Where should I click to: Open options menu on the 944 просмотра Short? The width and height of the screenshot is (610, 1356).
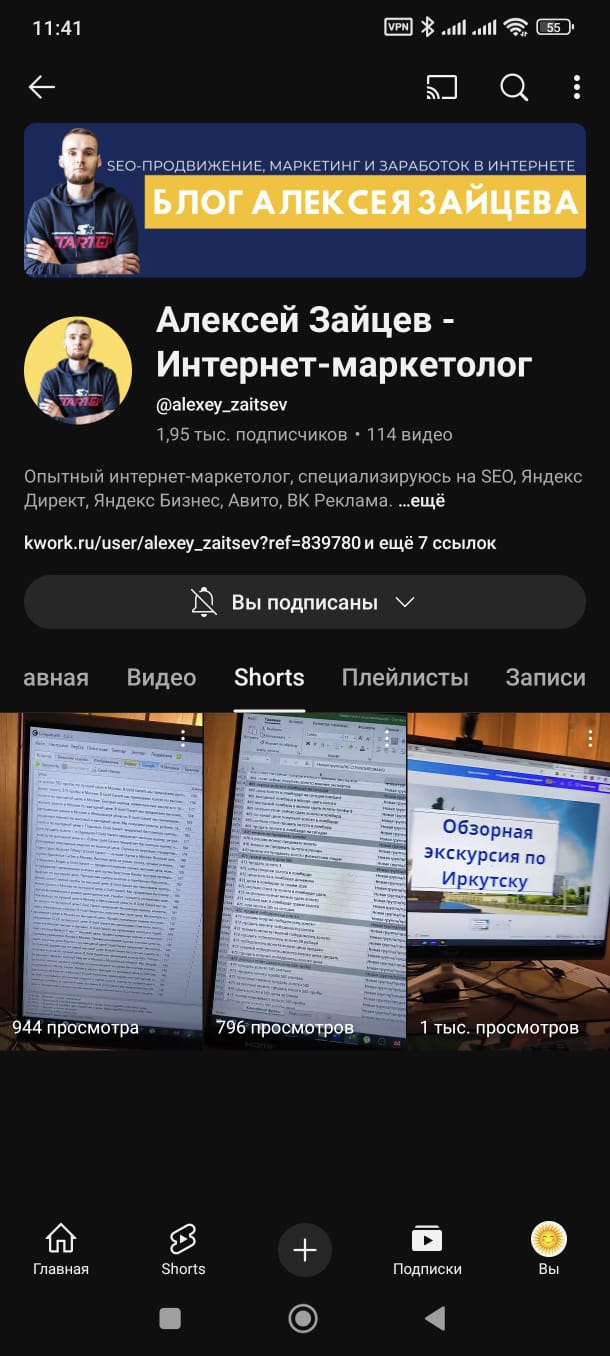(x=183, y=737)
